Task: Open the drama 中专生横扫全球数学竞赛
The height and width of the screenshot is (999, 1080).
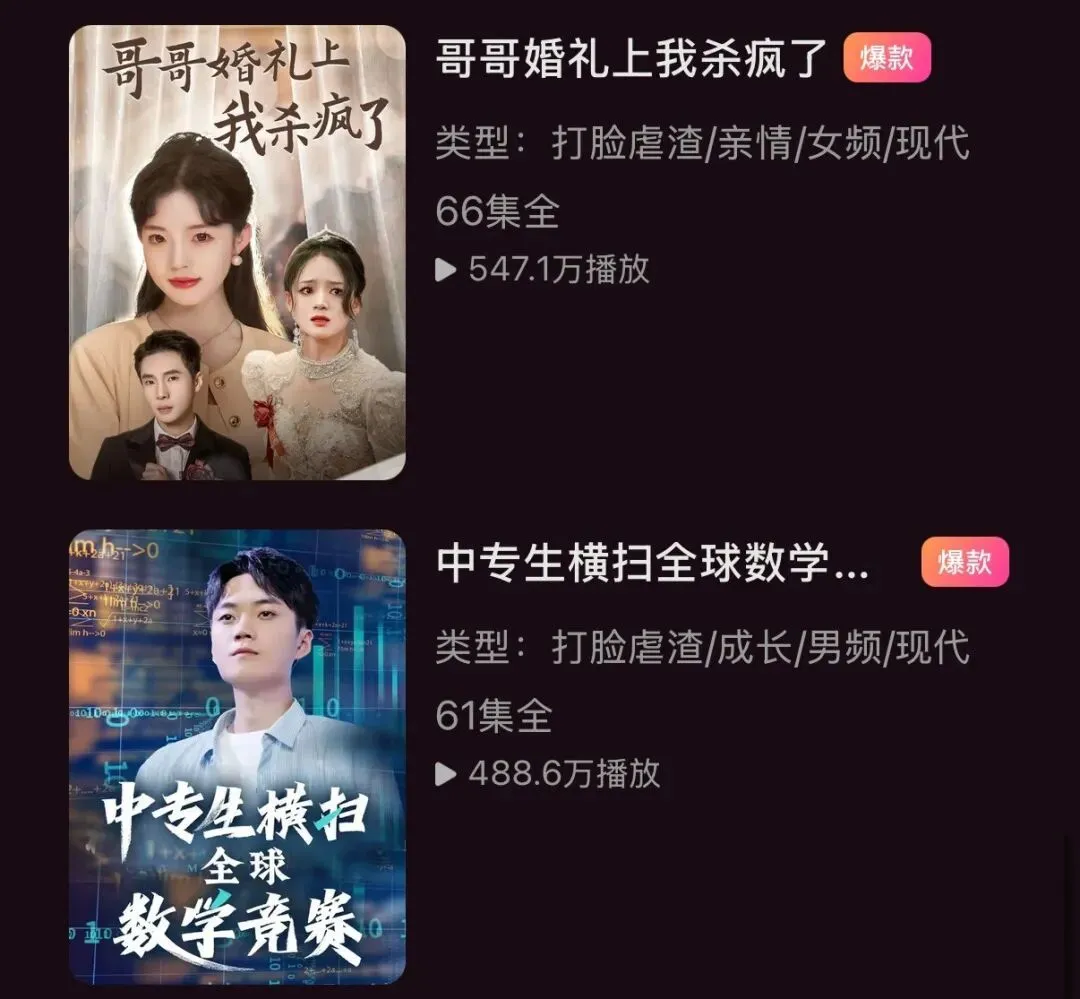Action: [x=652, y=565]
